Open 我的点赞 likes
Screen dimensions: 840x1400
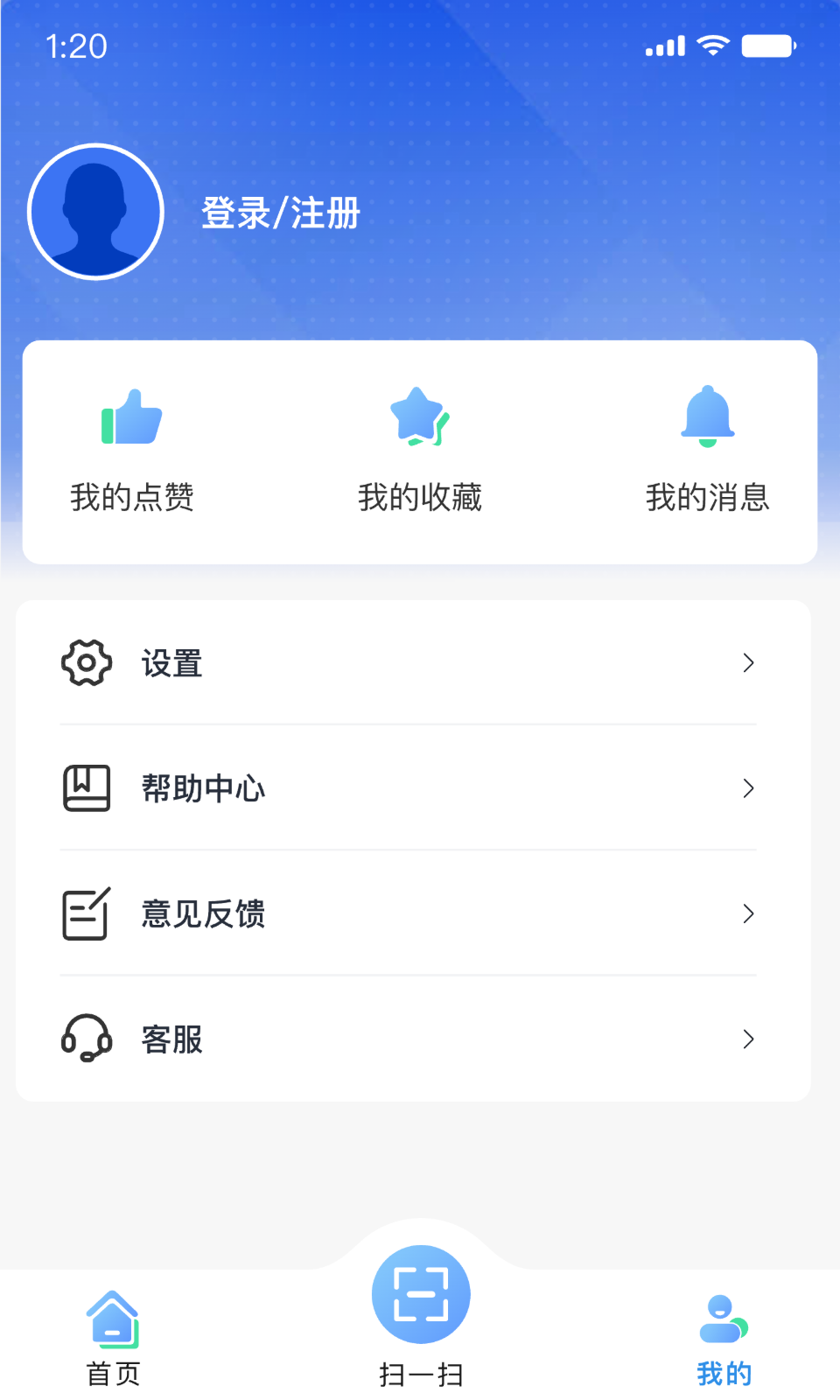(x=132, y=451)
